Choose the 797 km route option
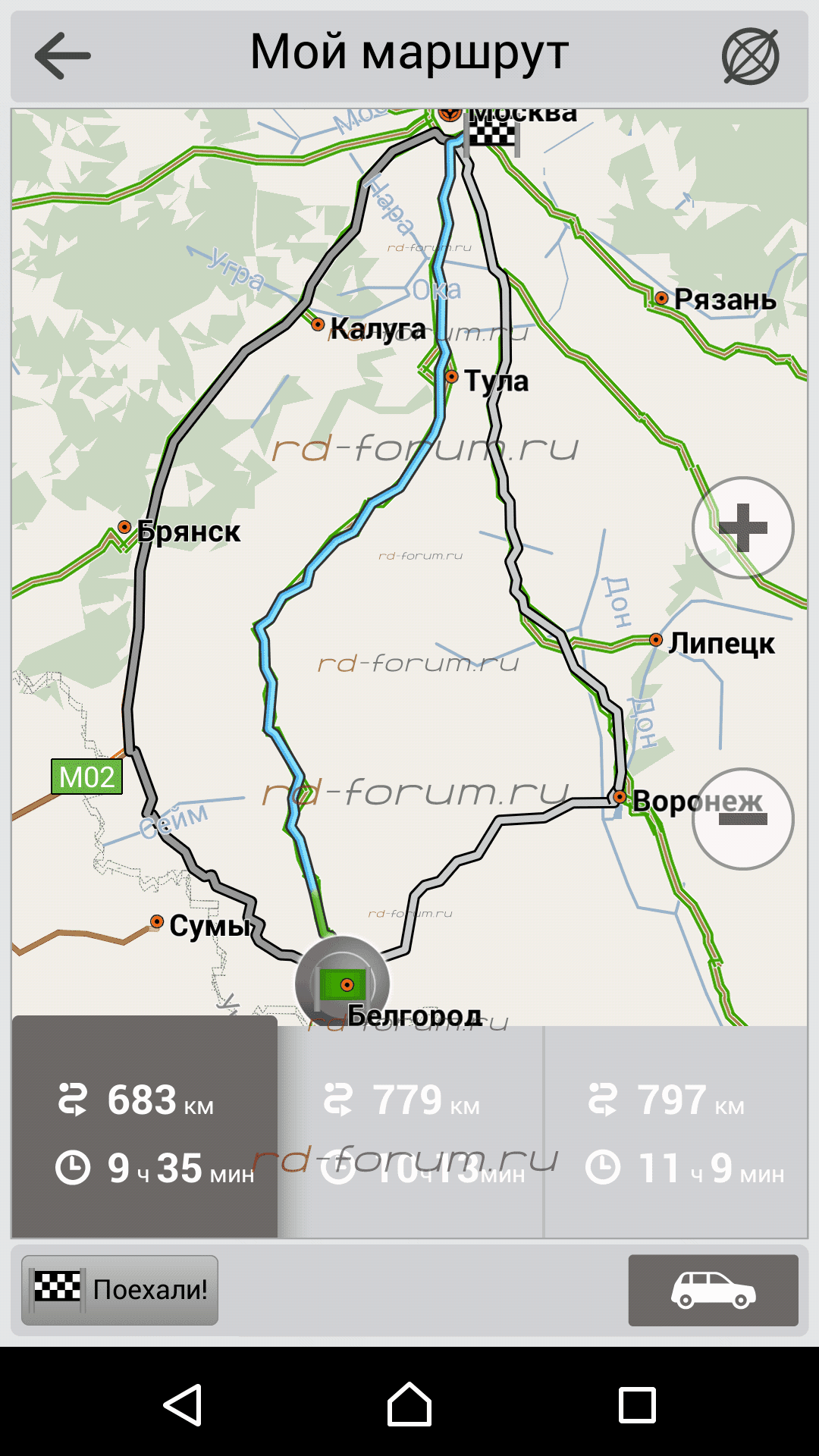Screen dimensions: 819x1456 (676, 1132)
